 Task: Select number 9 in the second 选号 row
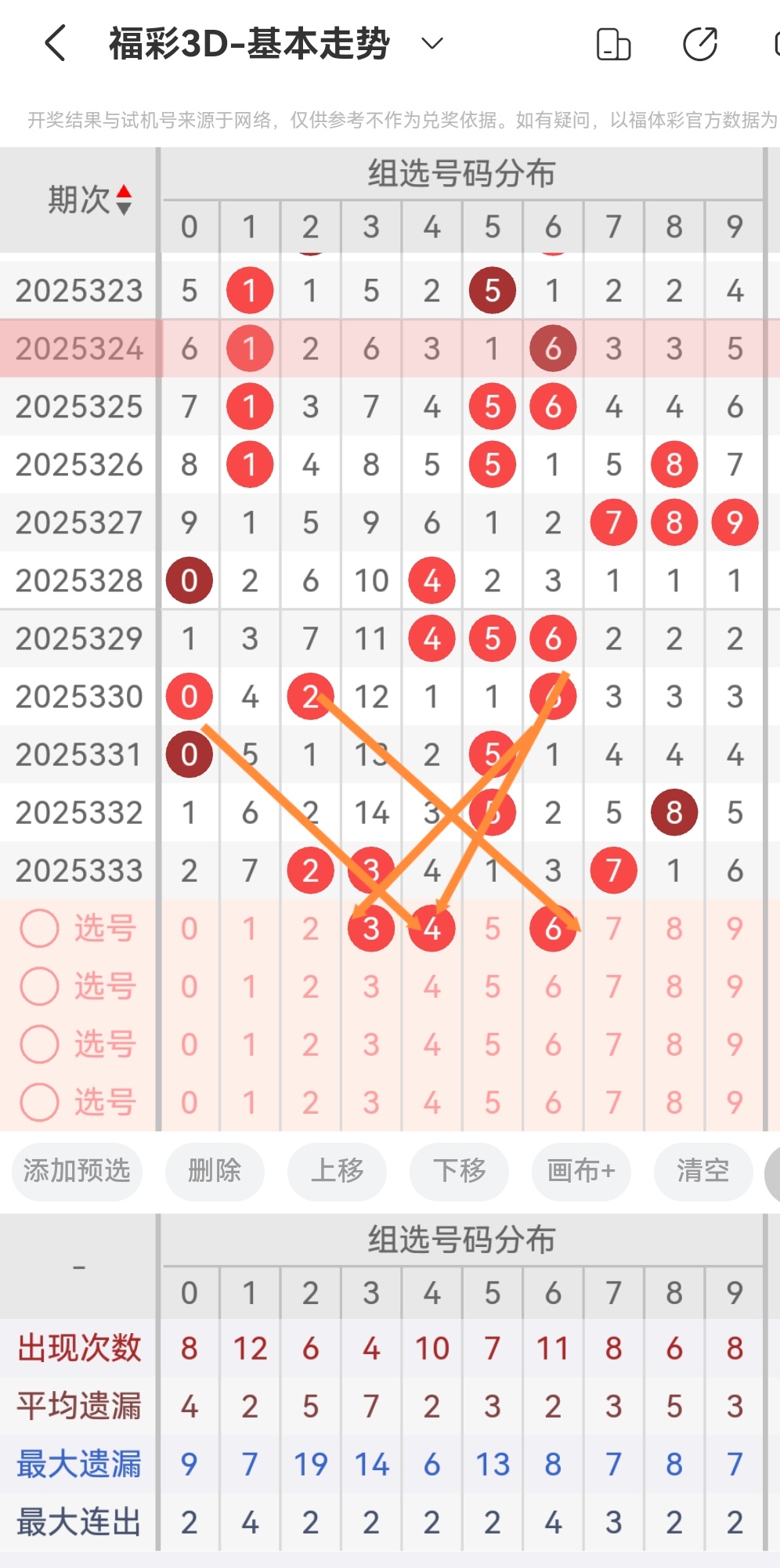734,986
